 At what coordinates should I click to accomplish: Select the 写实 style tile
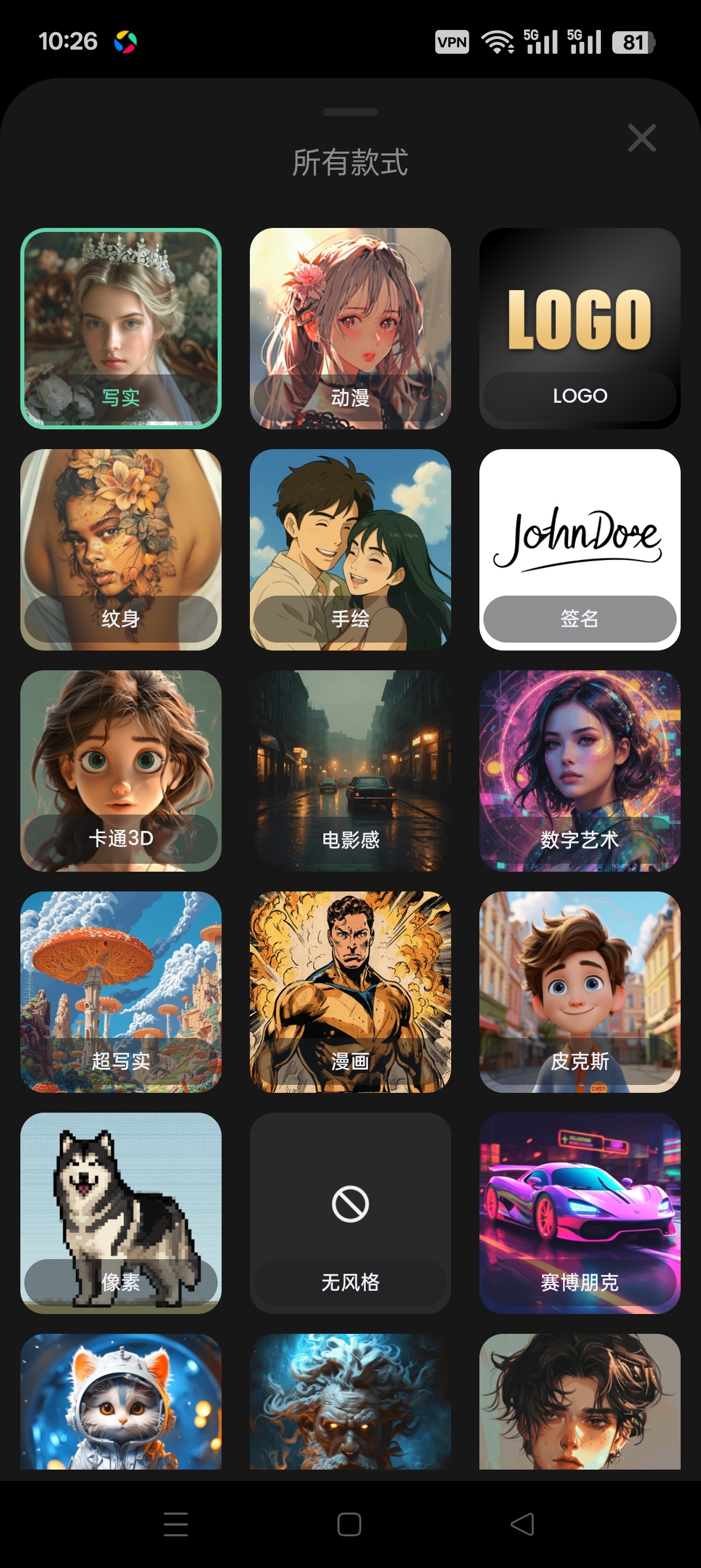coord(120,329)
